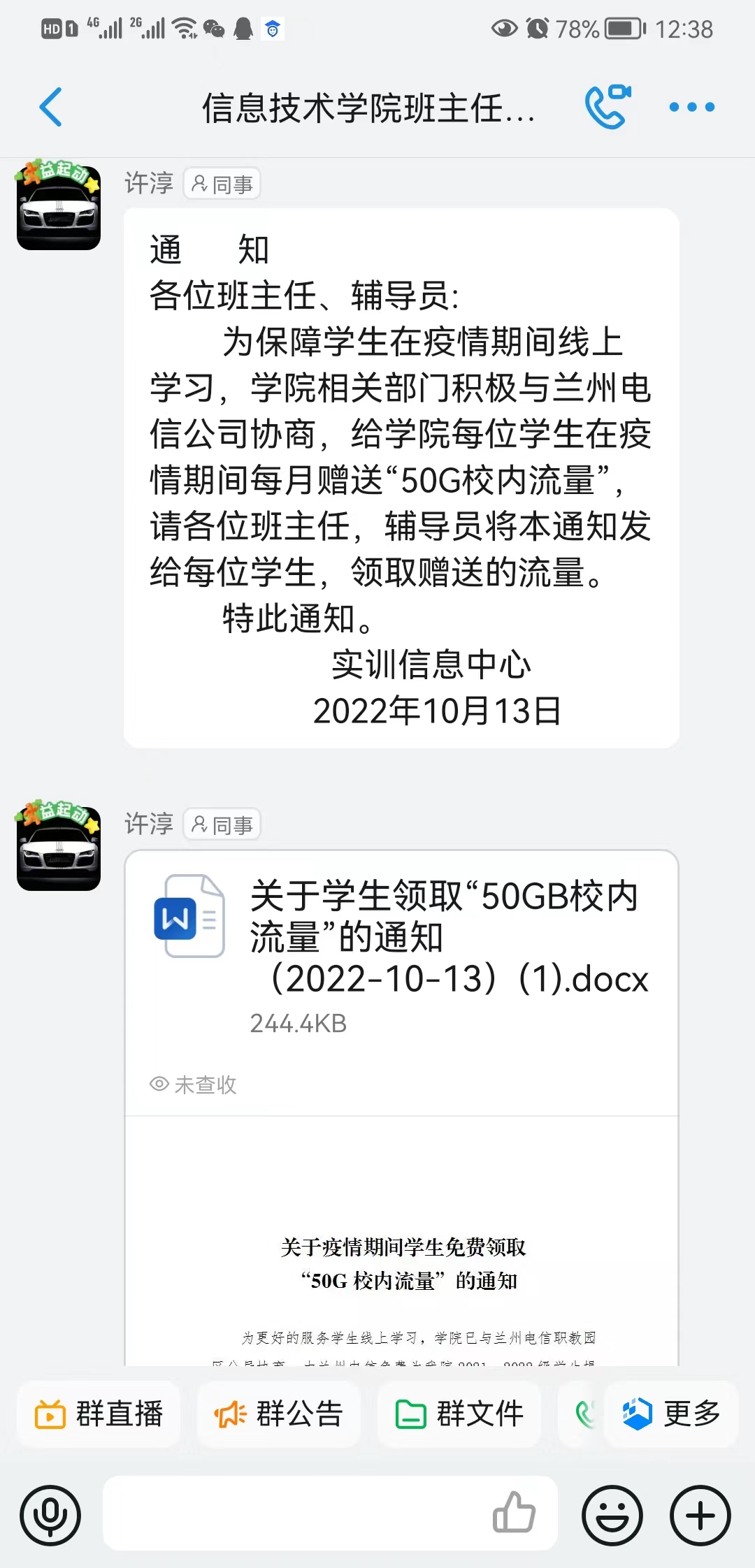Open the plus attachment menu
Viewport: 755px width, 1568px height.
point(700,1516)
